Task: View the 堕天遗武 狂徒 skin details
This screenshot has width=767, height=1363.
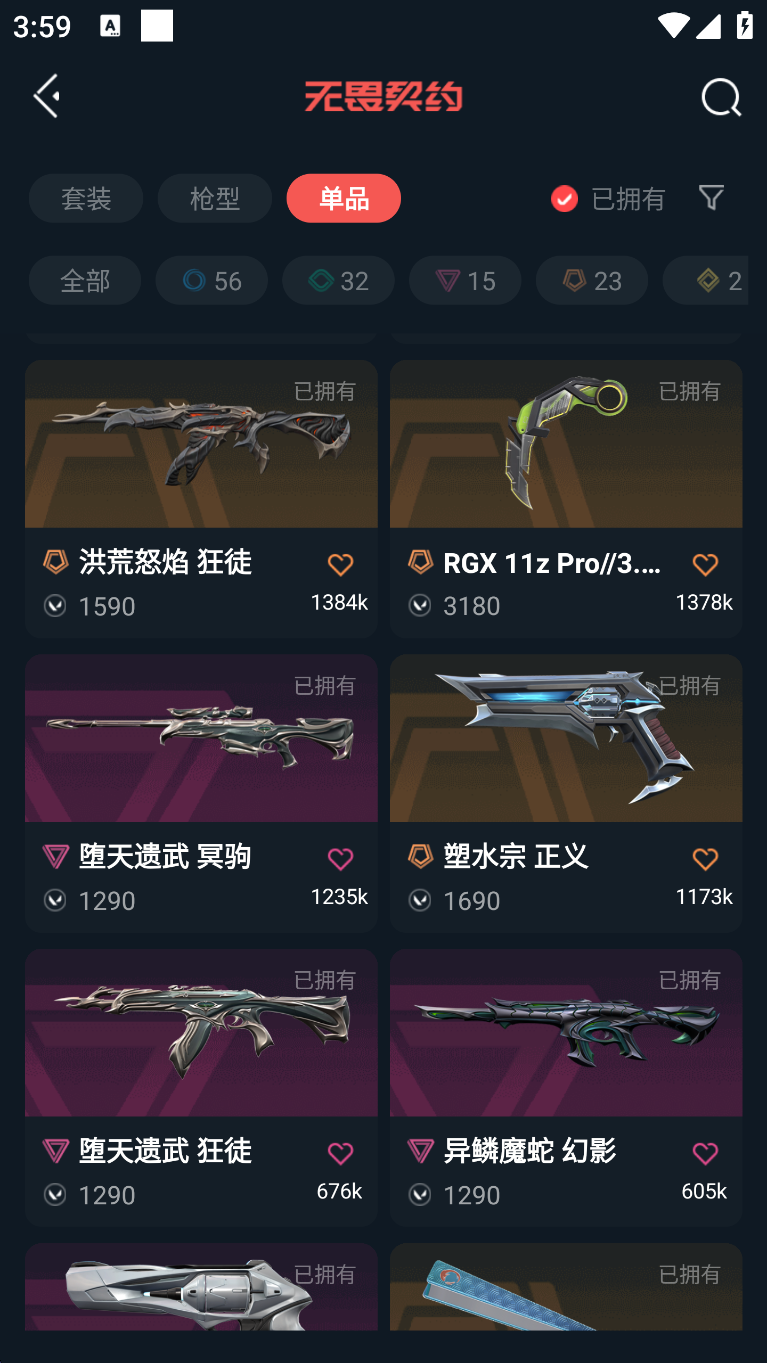Action: coord(201,1033)
